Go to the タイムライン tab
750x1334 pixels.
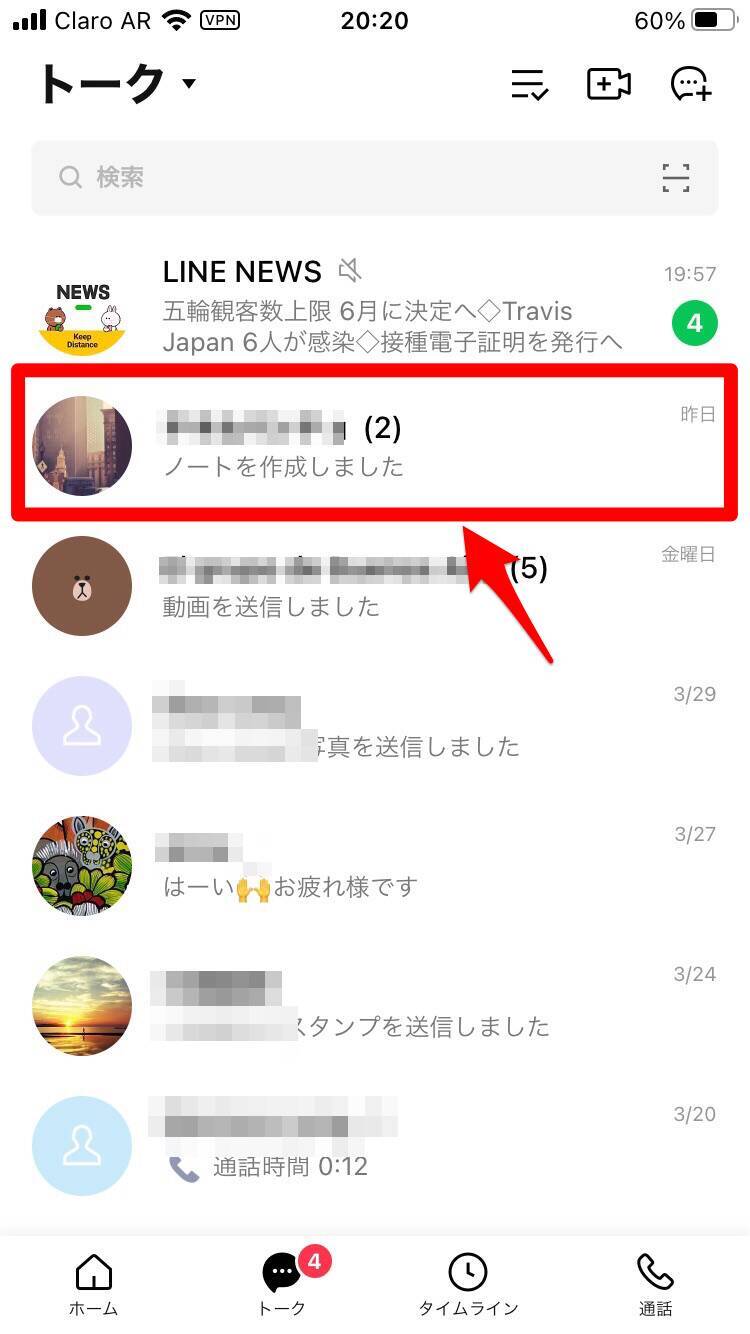(468, 1285)
